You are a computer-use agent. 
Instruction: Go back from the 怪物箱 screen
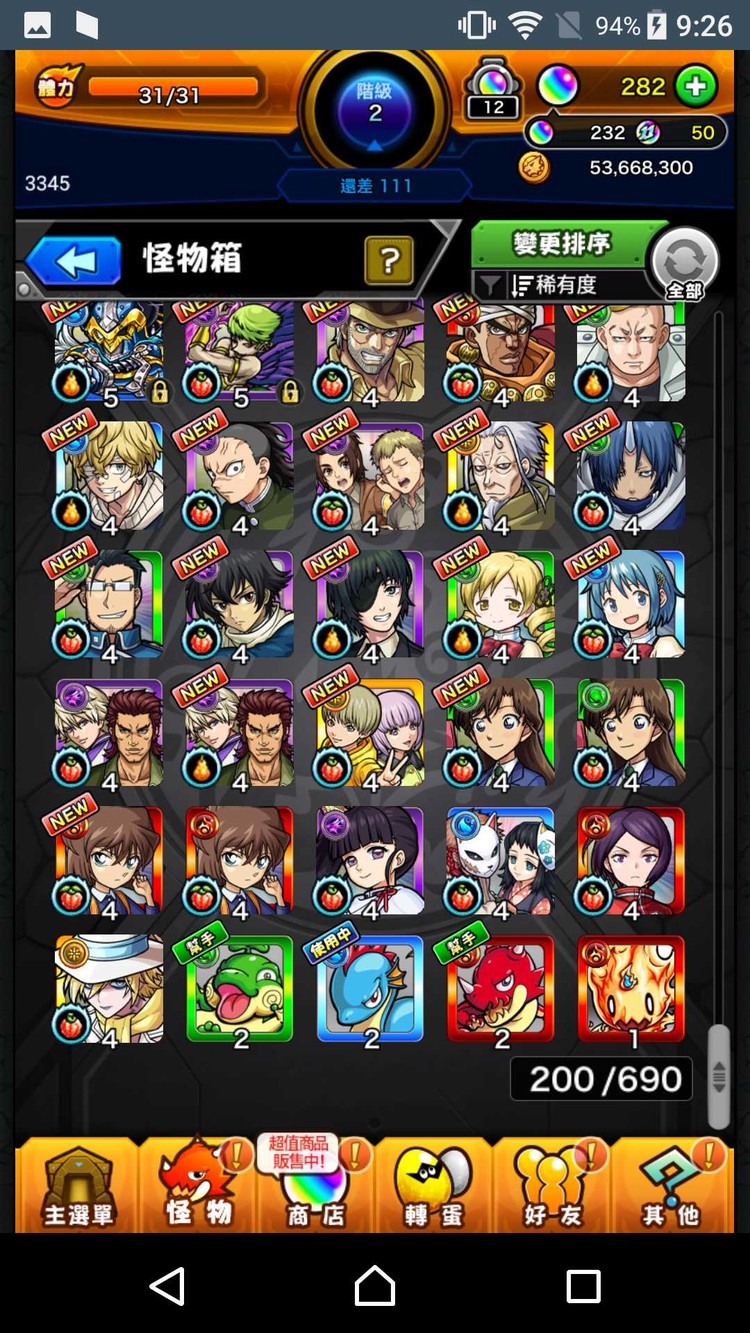tap(74, 261)
